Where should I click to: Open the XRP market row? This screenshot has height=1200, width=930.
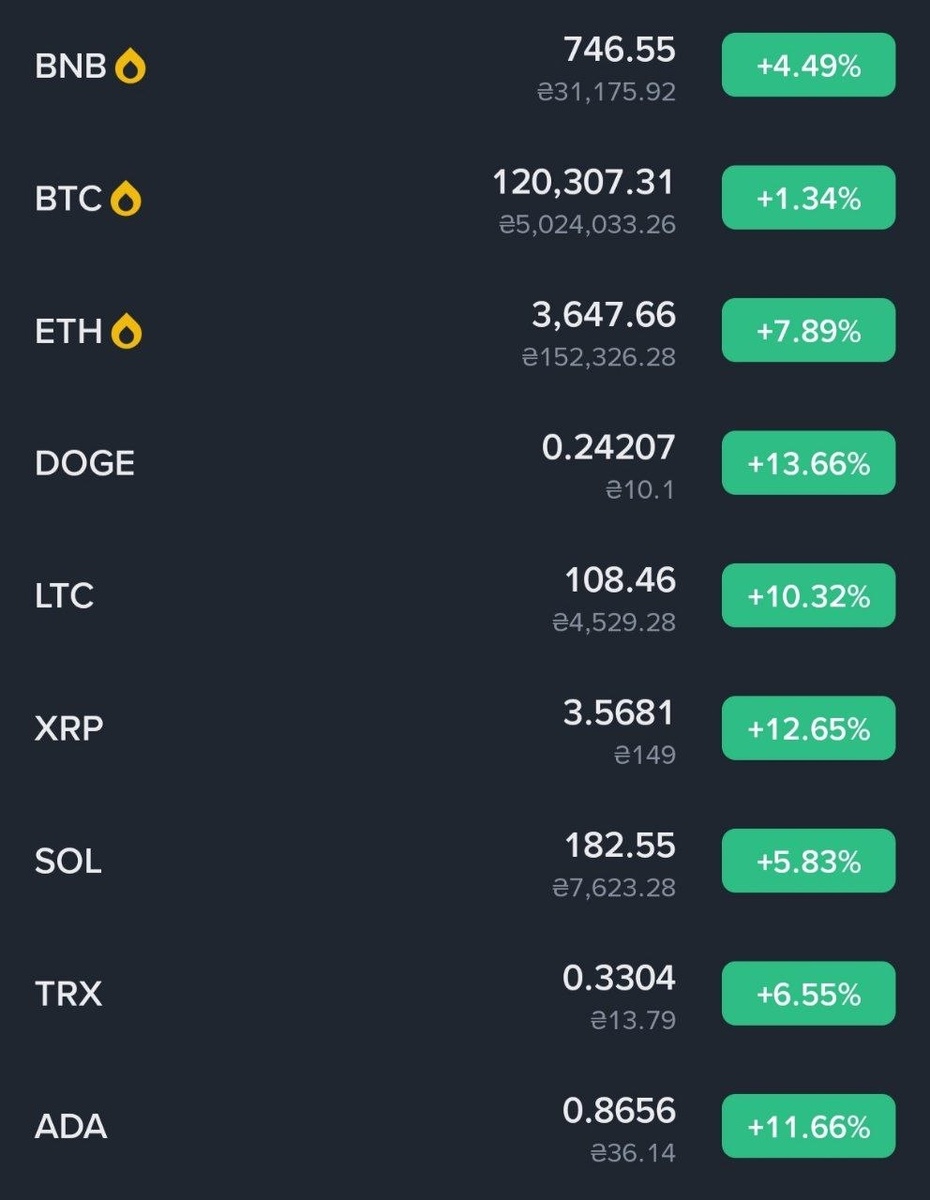pos(68,728)
